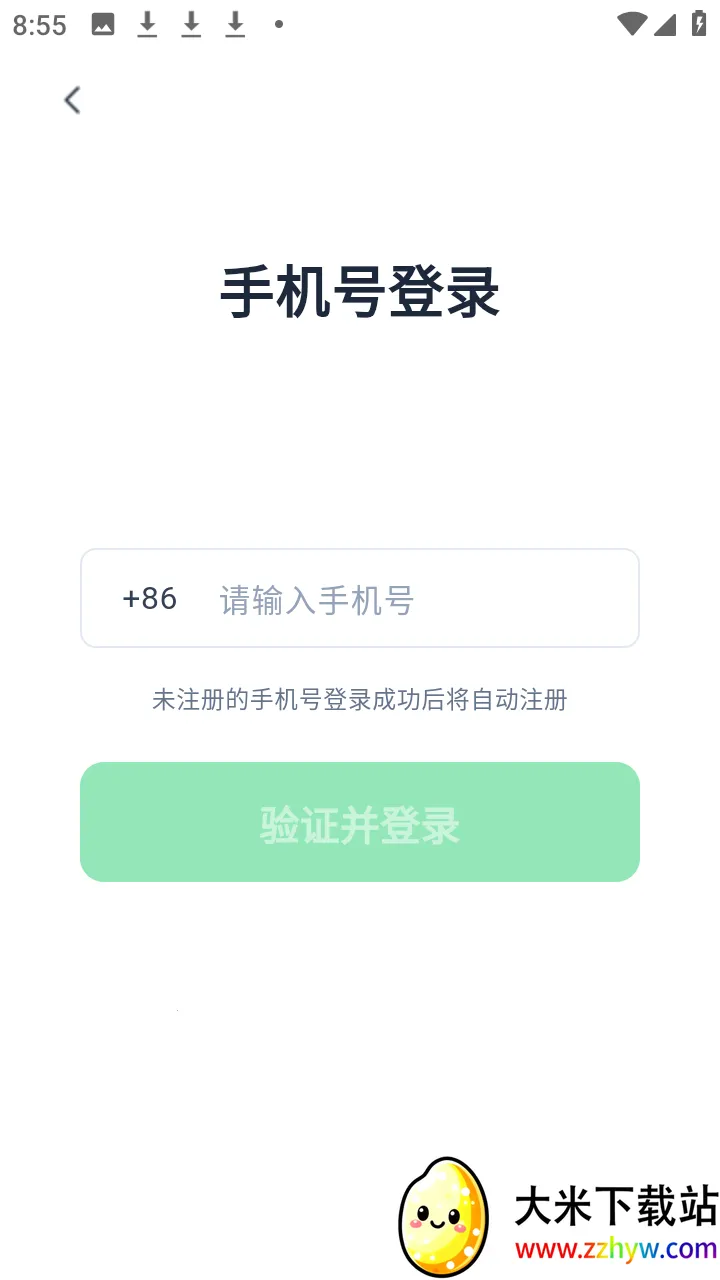Tap the second download icon in status bar
The width and height of the screenshot is (720, 1280).
click(190, 24)
